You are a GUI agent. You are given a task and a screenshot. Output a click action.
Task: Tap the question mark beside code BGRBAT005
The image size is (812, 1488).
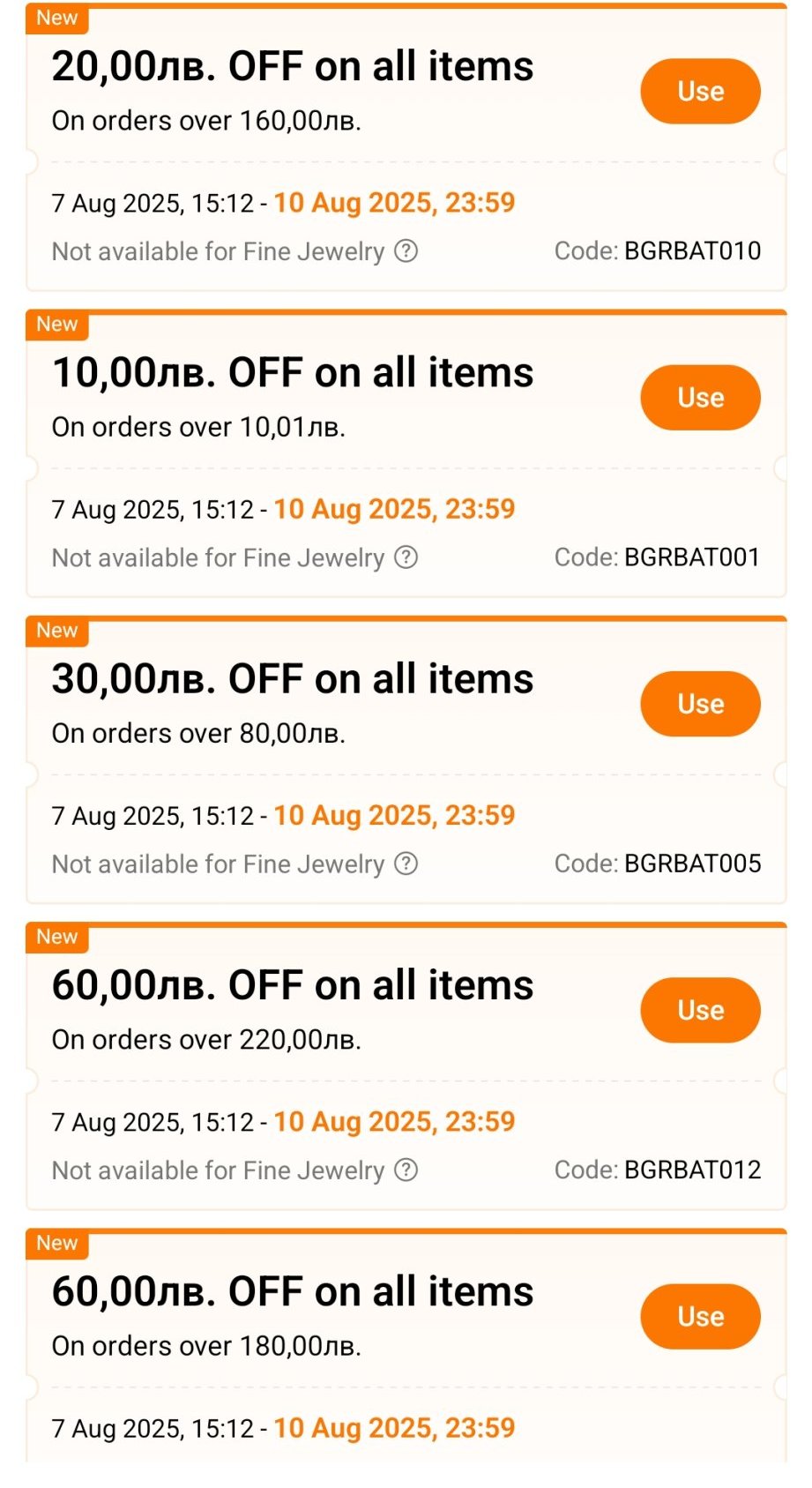pyautogui.click(x=406, y=864)
